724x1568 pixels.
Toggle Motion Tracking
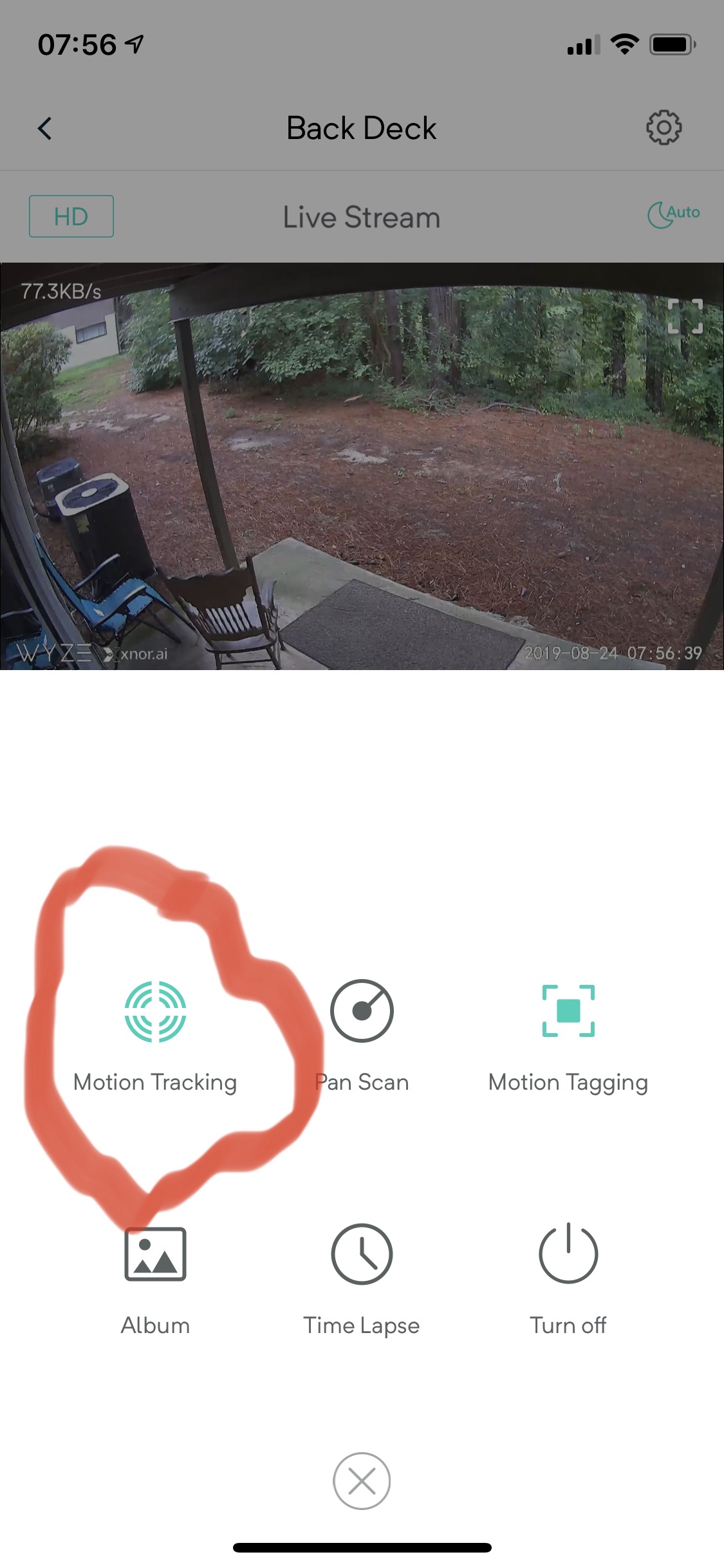pos(155,1011)
